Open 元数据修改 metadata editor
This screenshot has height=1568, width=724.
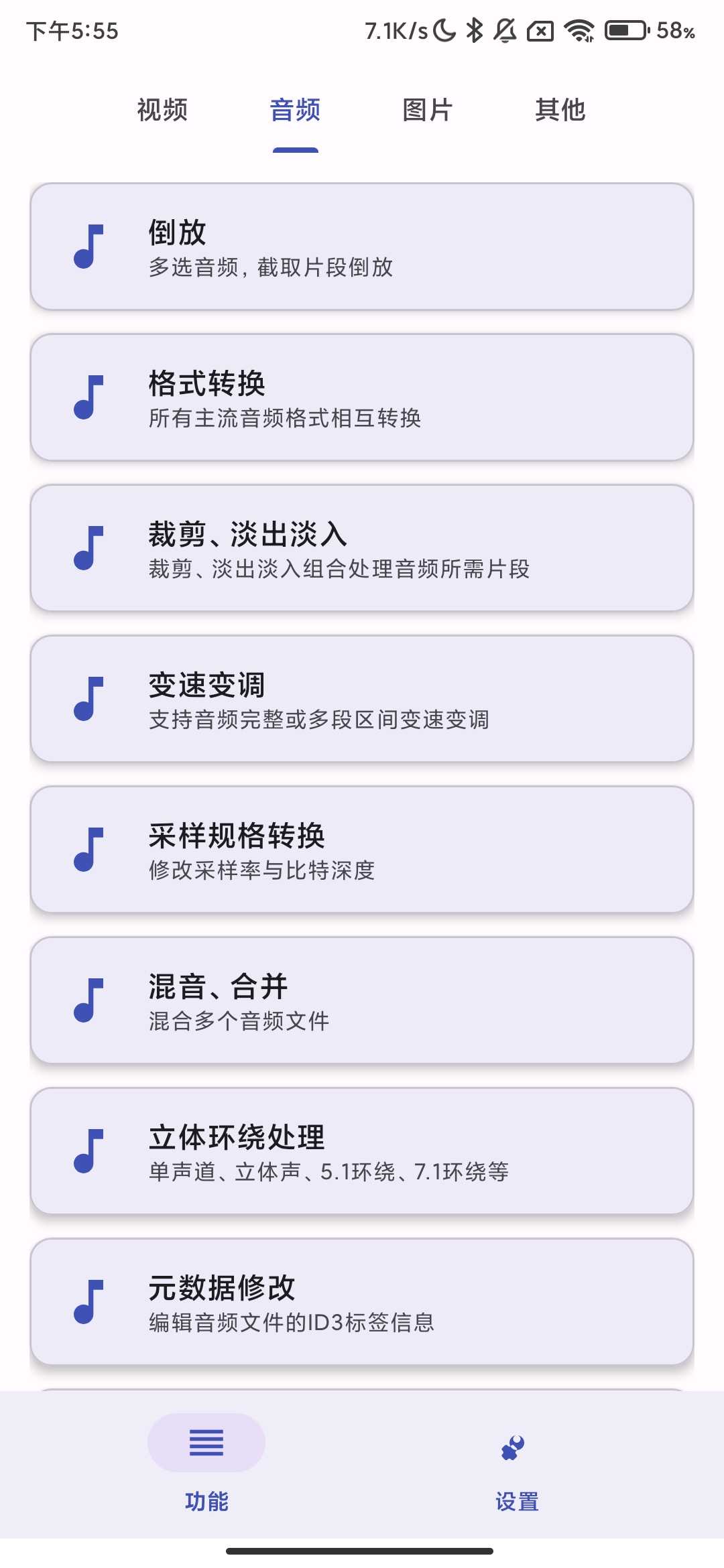pos(362,1302)
